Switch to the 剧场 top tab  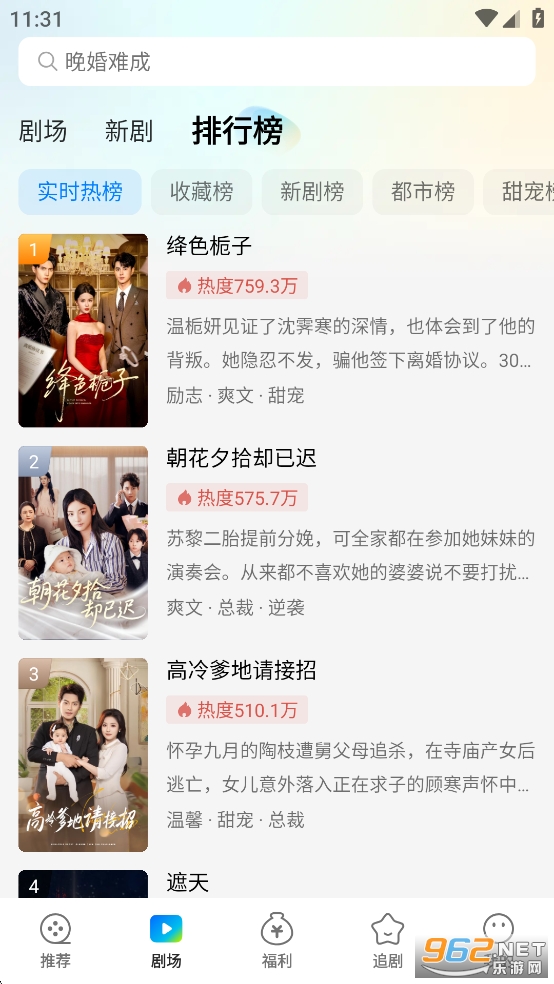point(43,132)
